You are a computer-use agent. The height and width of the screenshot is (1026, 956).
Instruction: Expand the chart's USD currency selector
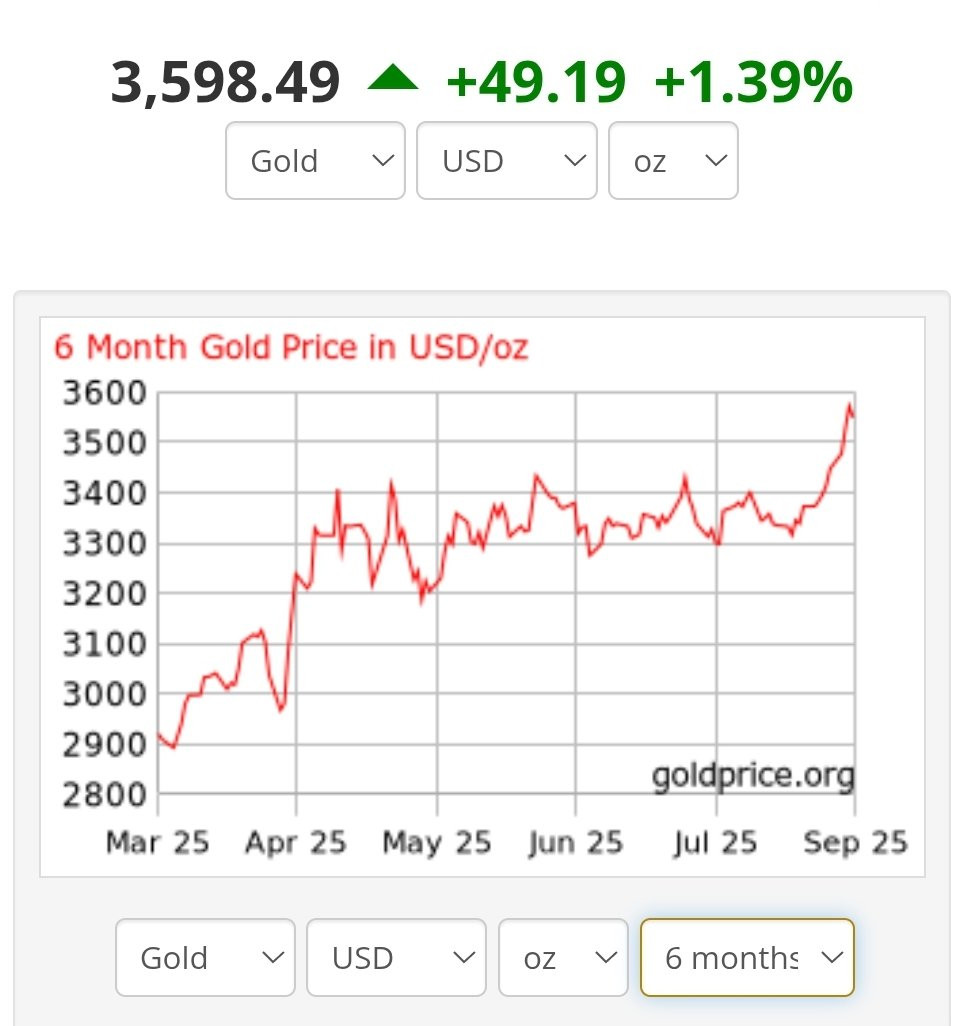tap(396, 958)
